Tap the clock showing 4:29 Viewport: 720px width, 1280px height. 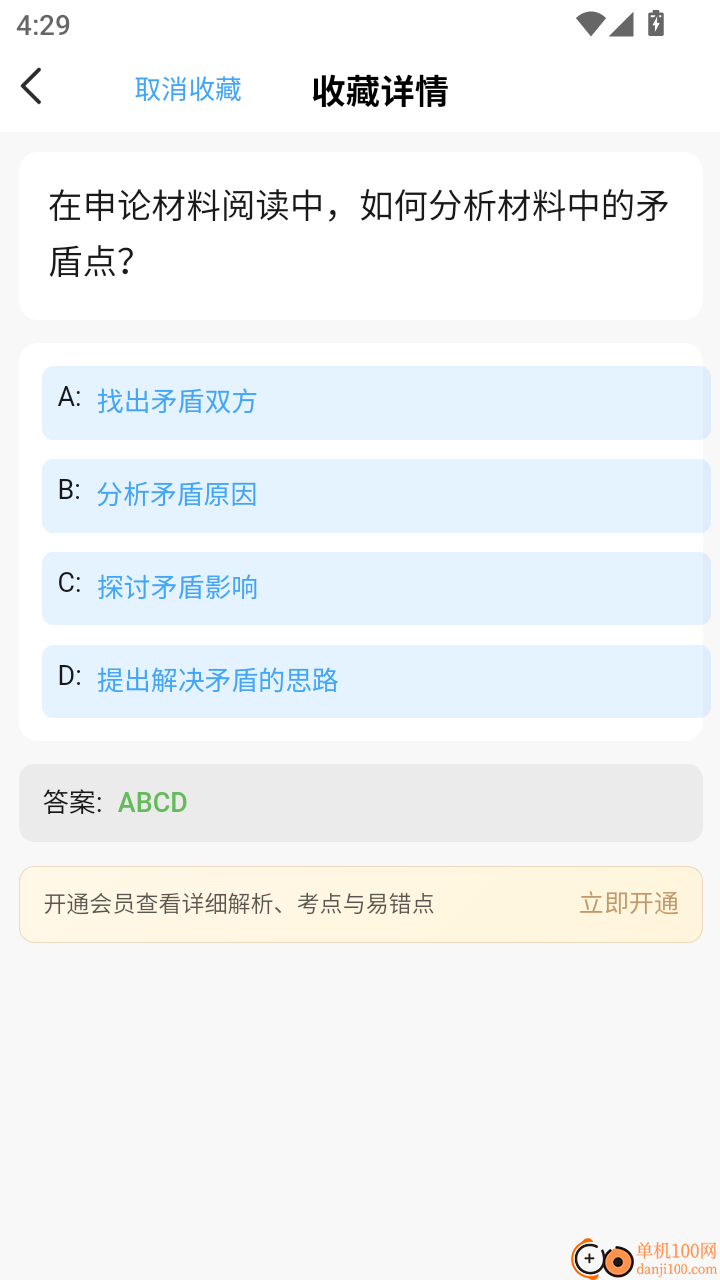point(43,24)
